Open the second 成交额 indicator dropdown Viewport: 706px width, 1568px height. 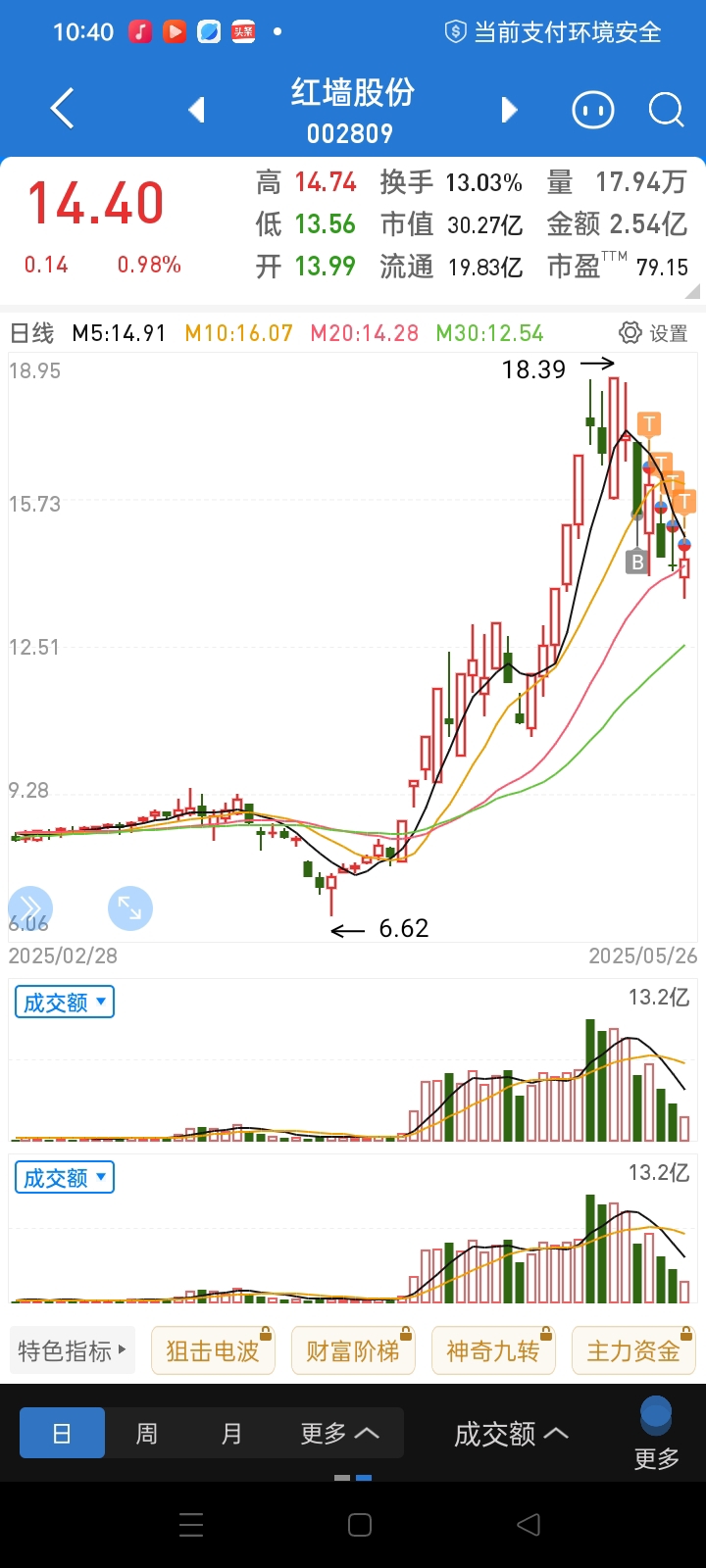[x=65, y=1177]
